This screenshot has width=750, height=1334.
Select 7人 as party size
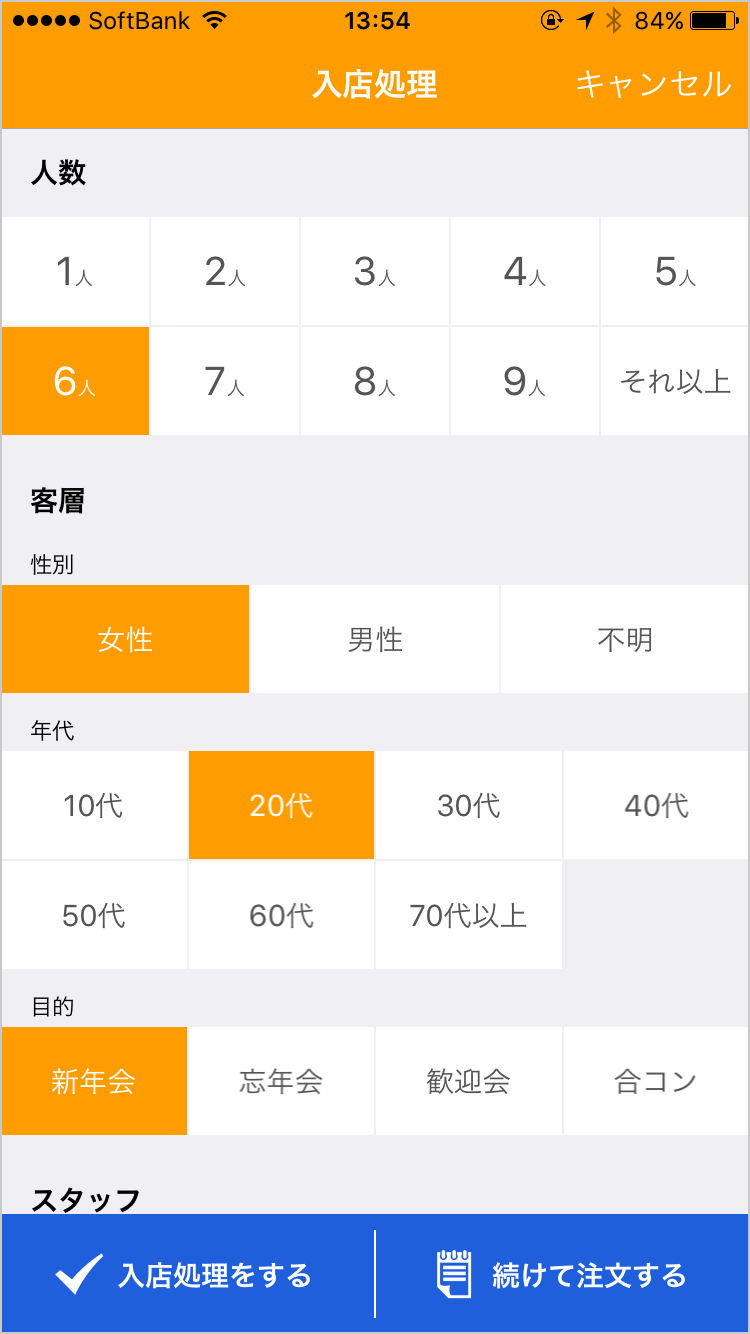click(x=225, y=382)
